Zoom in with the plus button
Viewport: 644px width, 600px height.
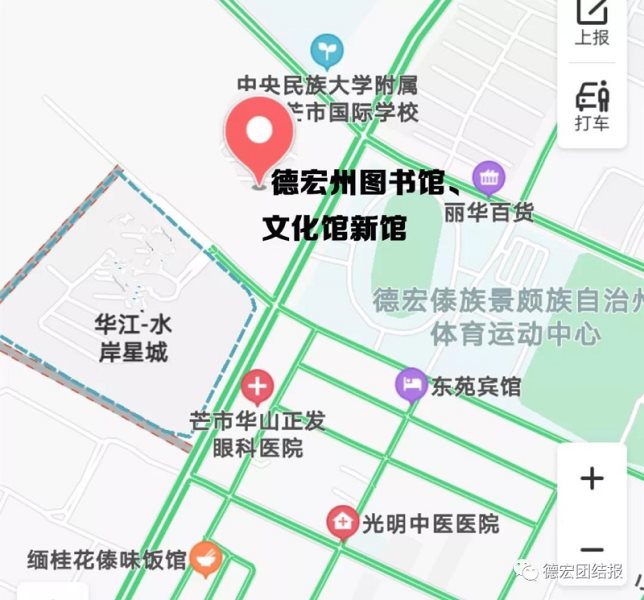pyautogui.click(x=592, y=479)
